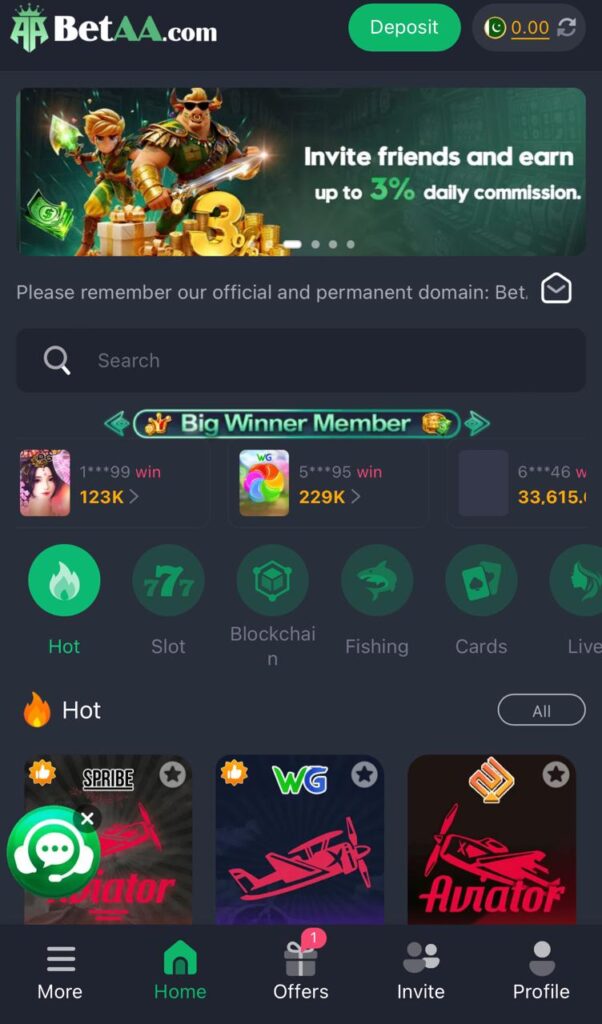Open the More menu
Viewport: 602px width, 1024px height.
tap(60, 972)
